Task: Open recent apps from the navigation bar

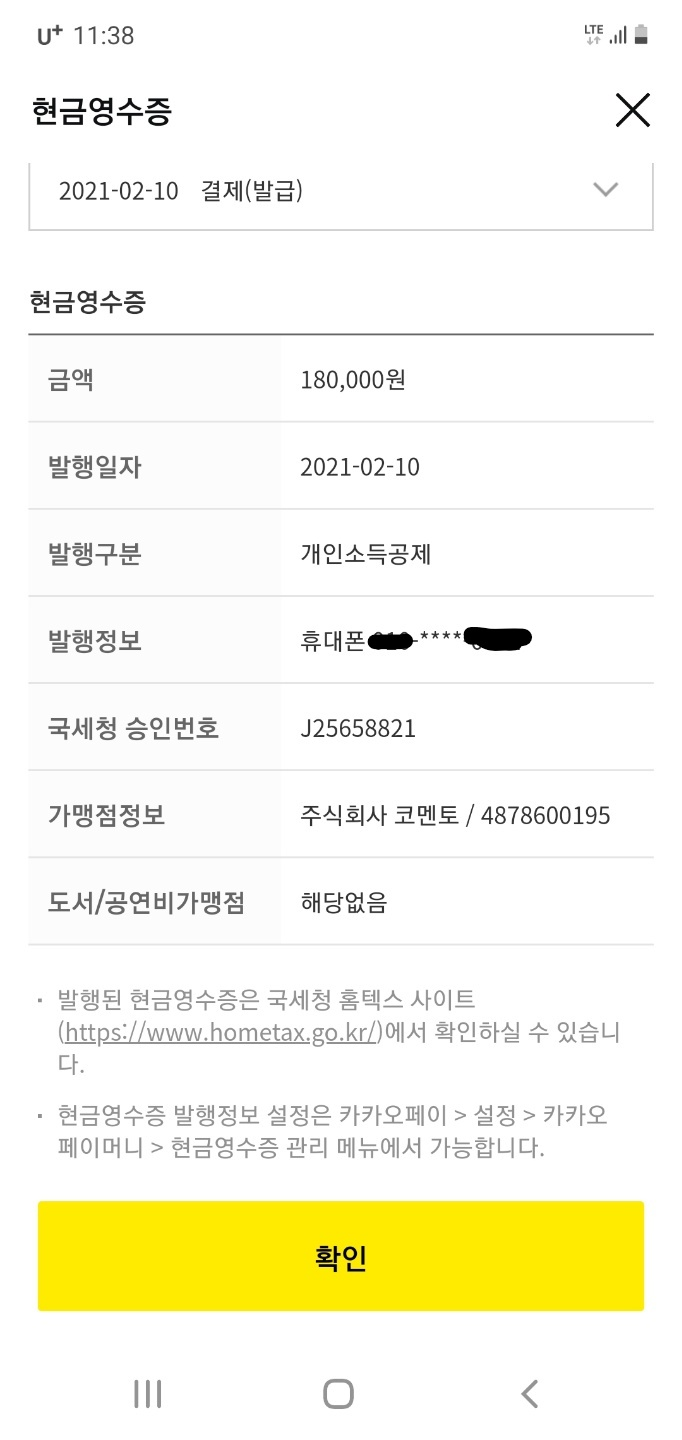Action: point(148,1393)
